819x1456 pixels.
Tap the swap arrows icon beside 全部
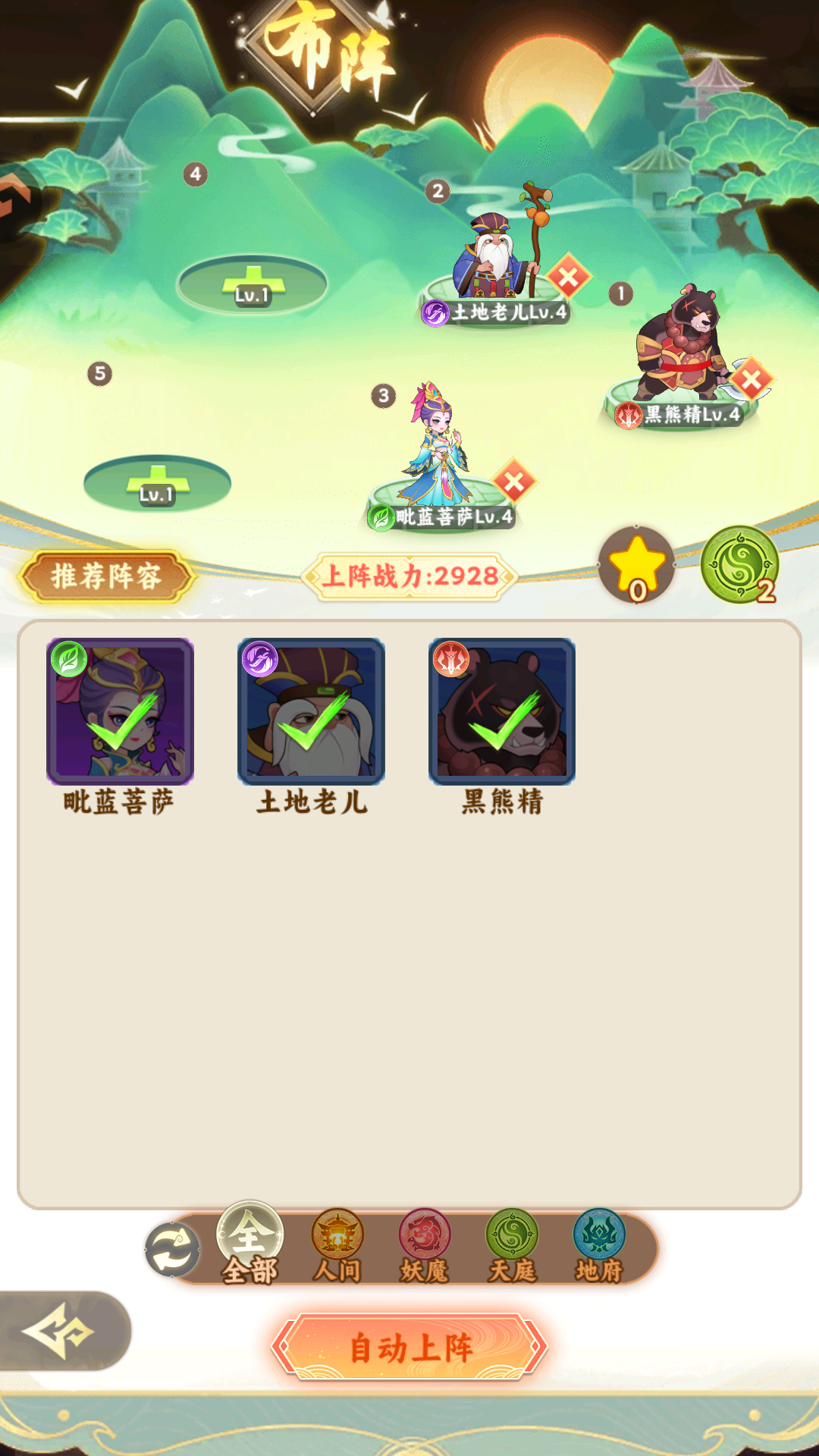coord(173,1250)
